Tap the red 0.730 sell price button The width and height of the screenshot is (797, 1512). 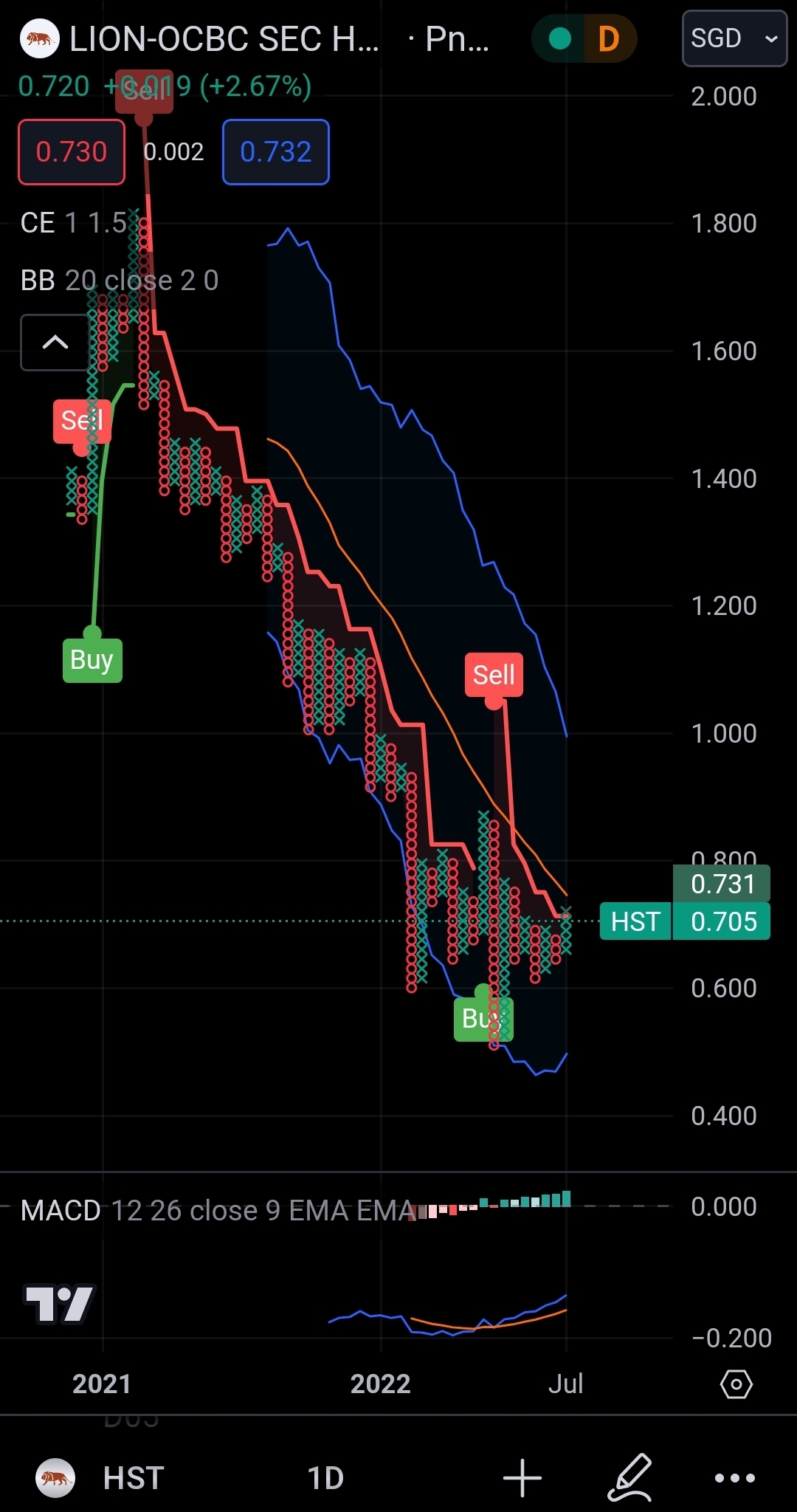click(72, 152)
